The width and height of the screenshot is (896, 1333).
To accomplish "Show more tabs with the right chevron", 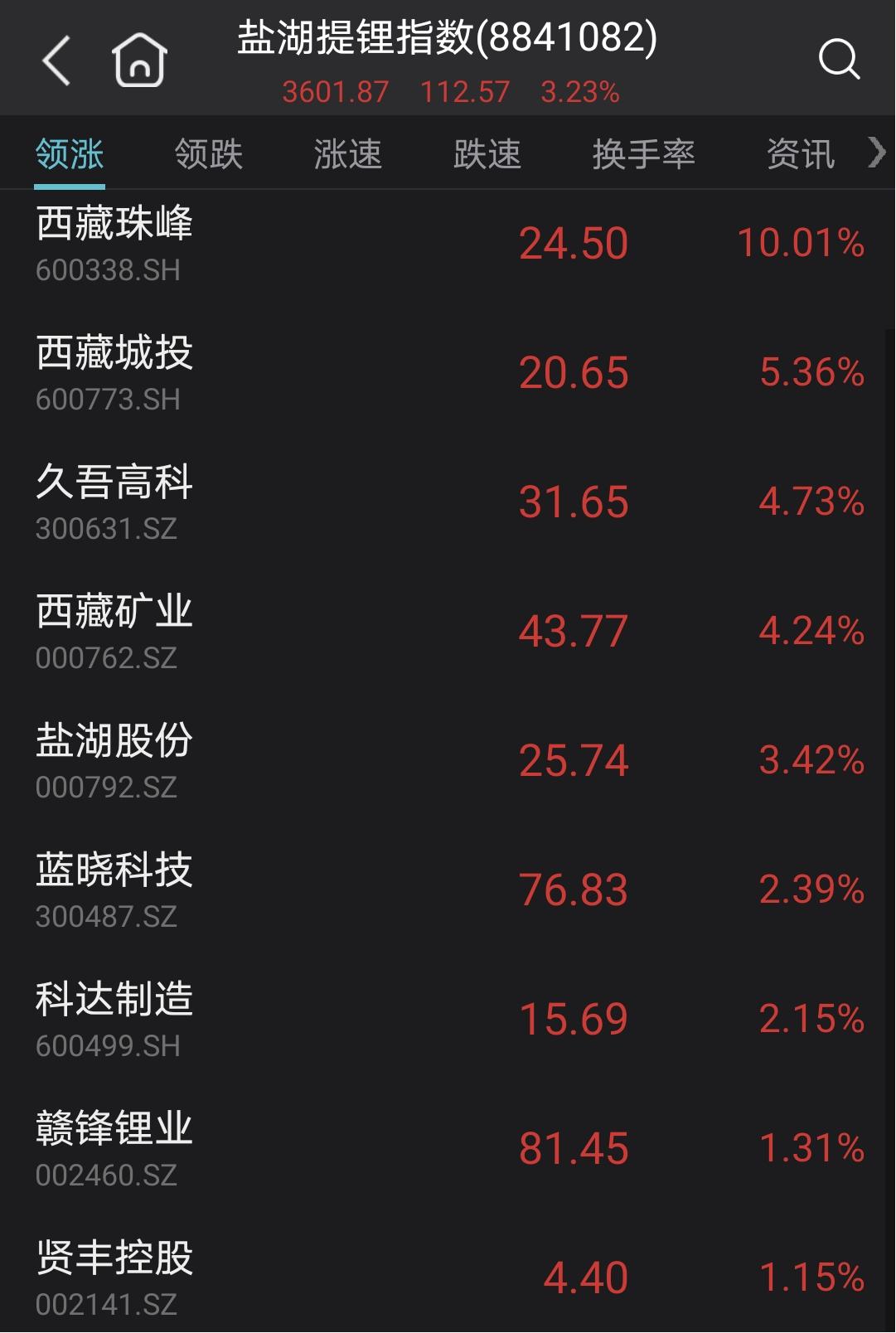I will (x=876, y=153).
